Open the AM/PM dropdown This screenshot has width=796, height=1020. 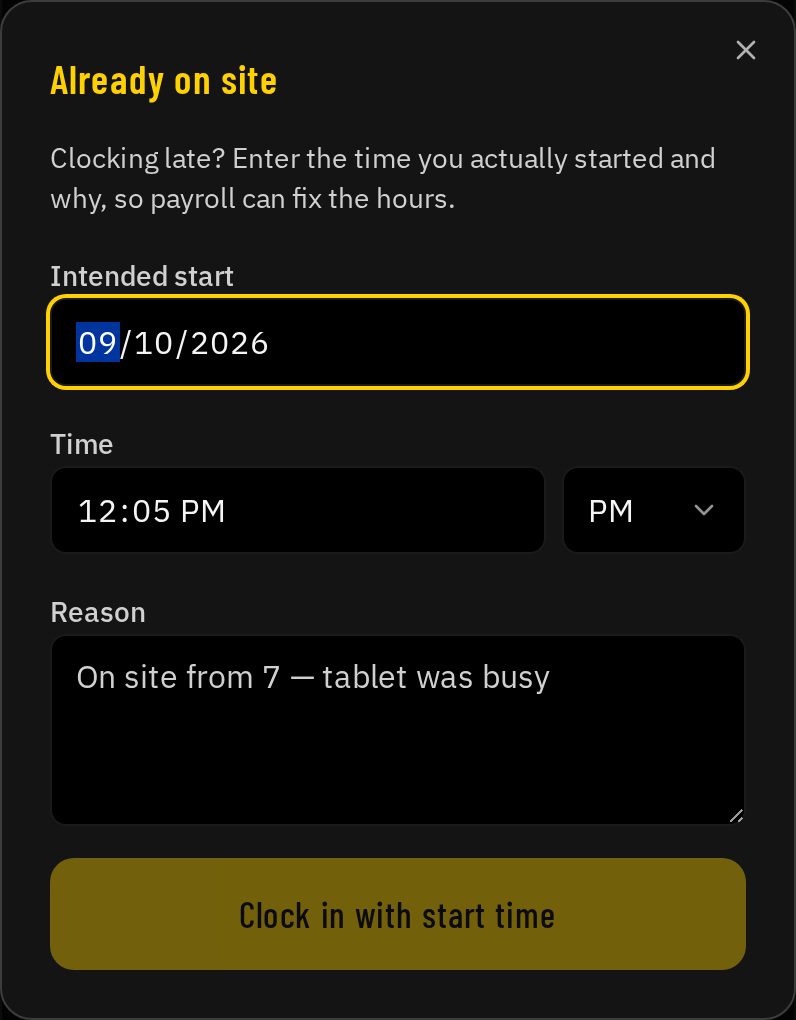[x=654, y=510]
